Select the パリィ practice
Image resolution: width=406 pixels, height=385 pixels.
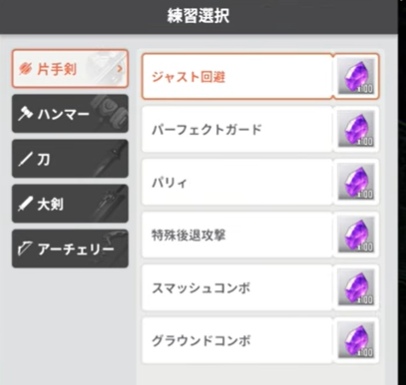[x=260, y=182]
